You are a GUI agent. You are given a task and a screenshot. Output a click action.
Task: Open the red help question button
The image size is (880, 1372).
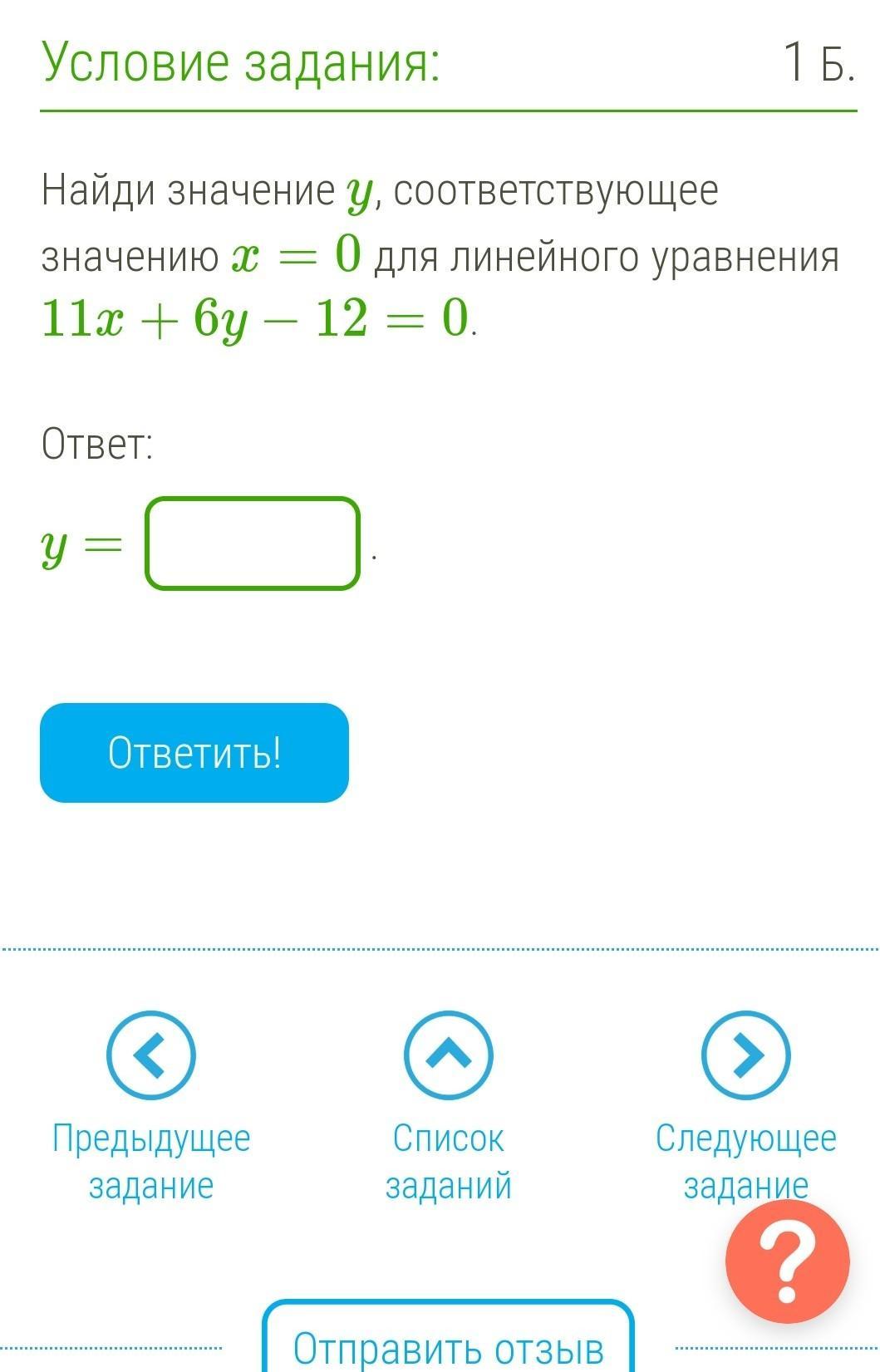point(787,1262)
